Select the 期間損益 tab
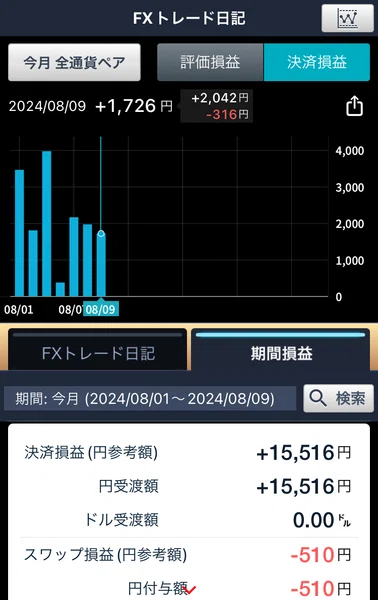Screen dimensions: 378x600 280,350
